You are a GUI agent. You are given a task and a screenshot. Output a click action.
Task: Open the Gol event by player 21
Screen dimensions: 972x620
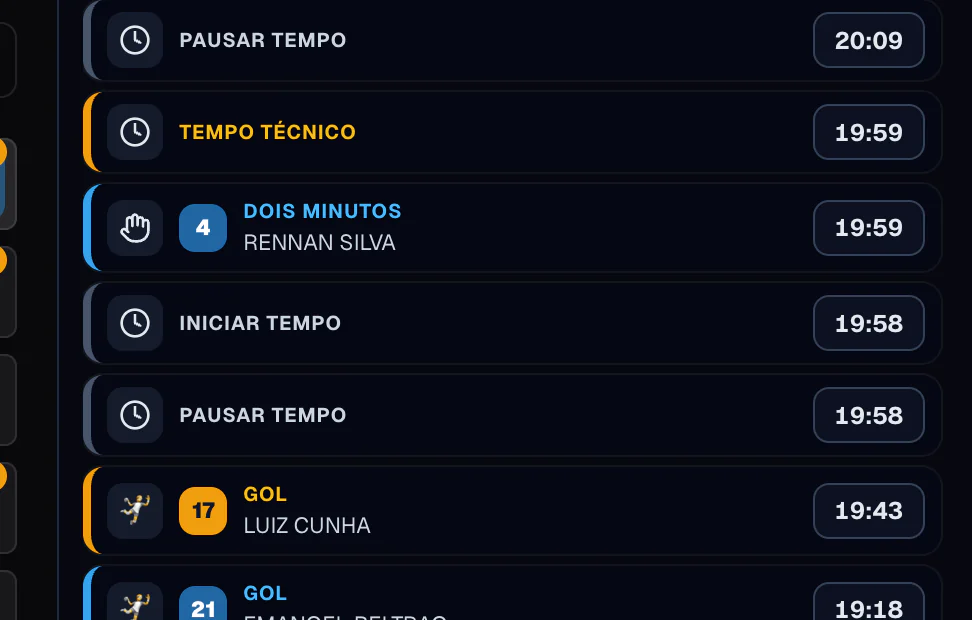(x=513, y=593)
